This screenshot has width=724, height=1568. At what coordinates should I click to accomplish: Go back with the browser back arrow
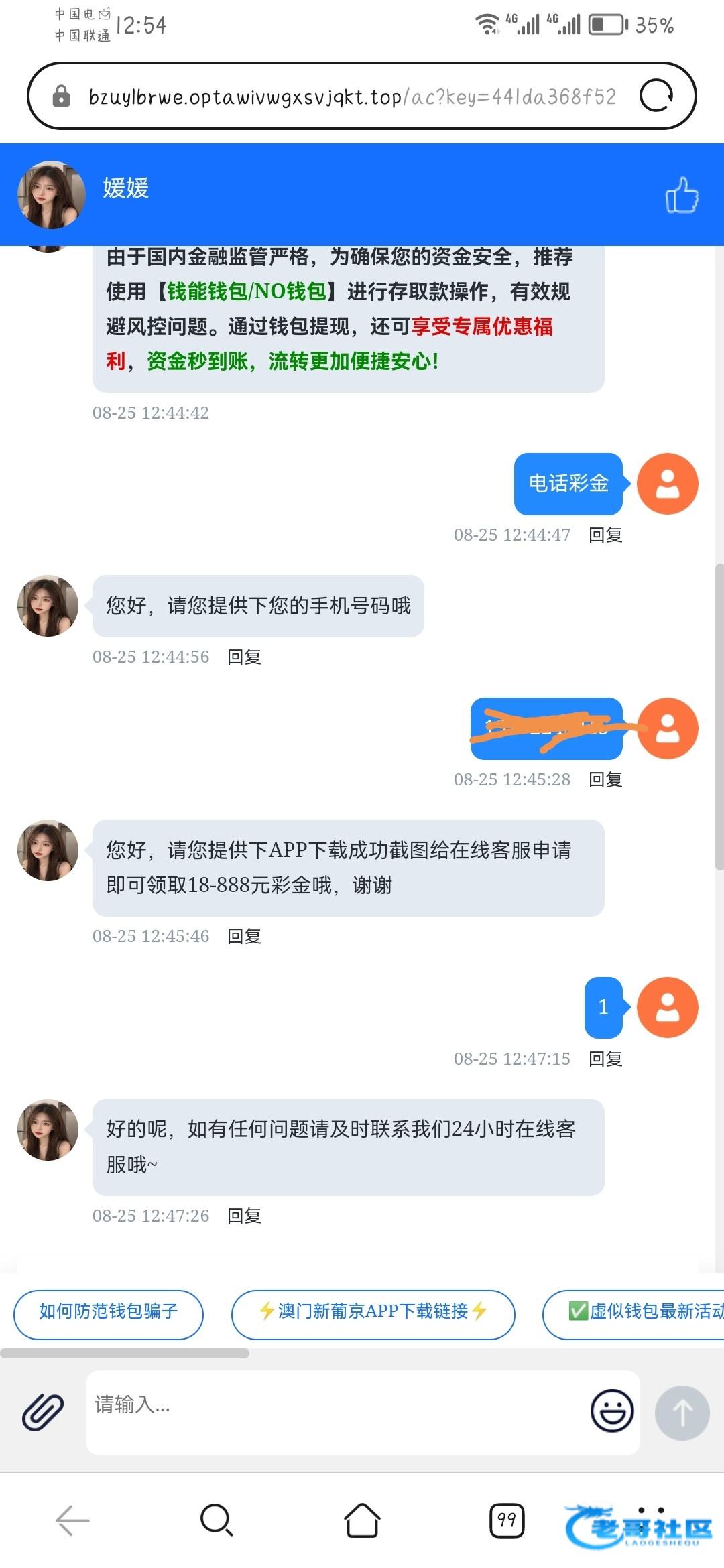(x=72, y=1520)
